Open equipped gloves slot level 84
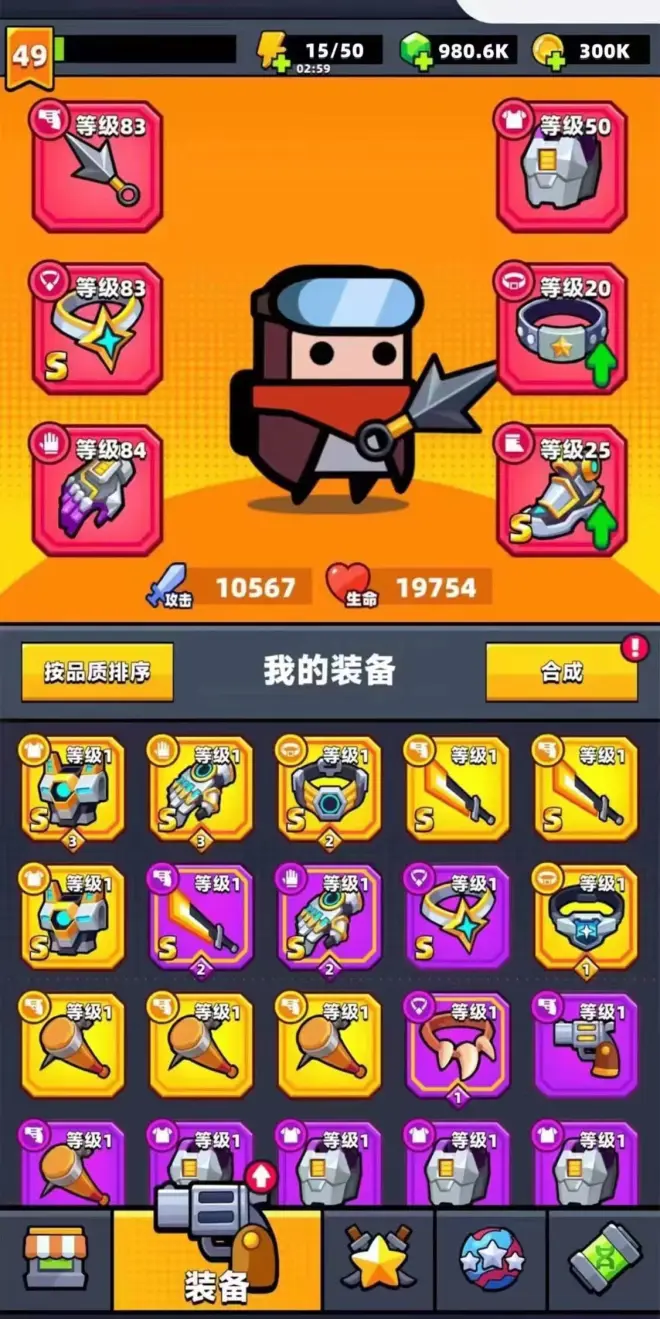This screenshot has width=660, height=1319. [x=97, y=490]
